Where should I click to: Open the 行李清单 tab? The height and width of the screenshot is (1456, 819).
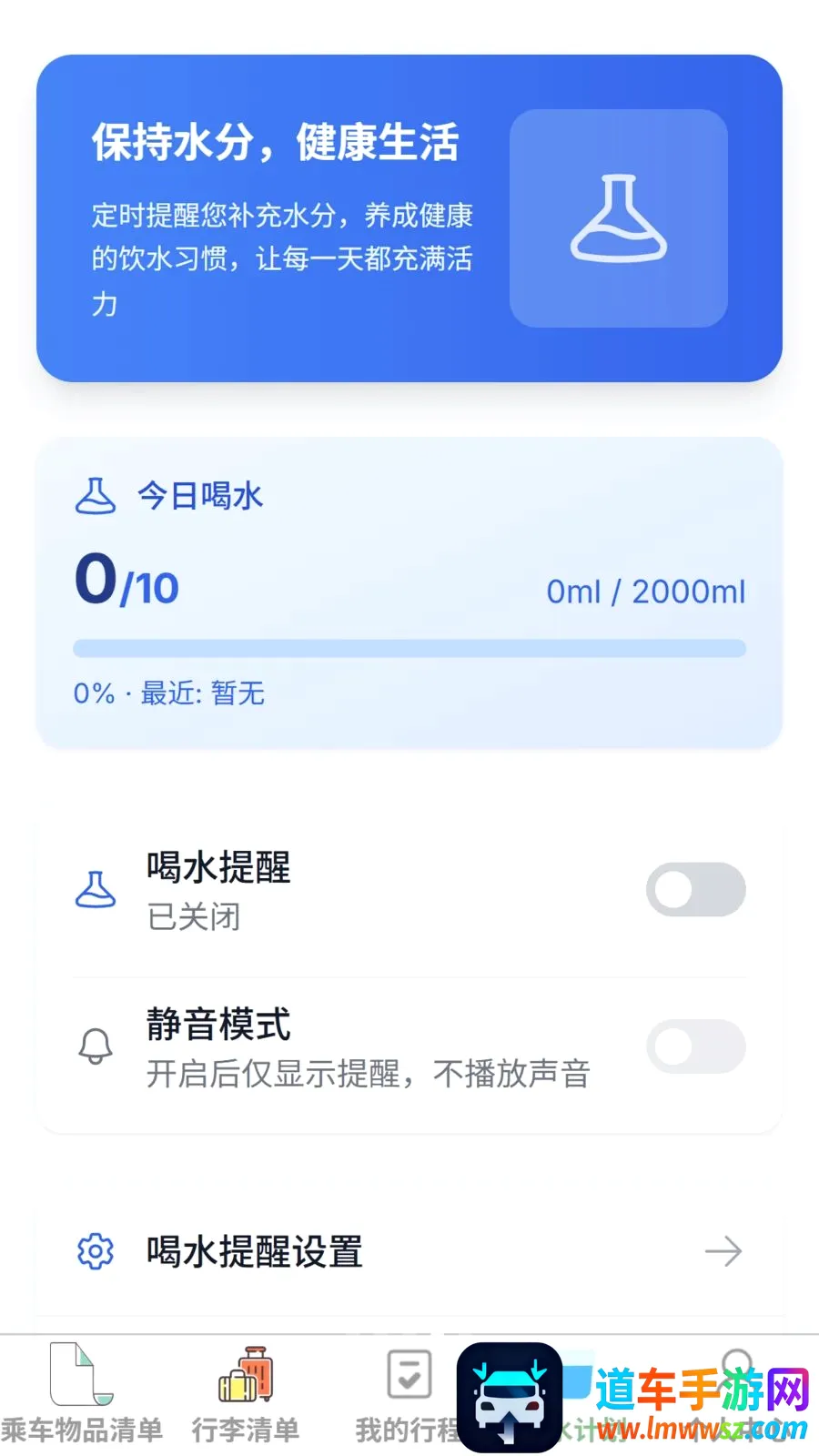tap(246, 1392)
